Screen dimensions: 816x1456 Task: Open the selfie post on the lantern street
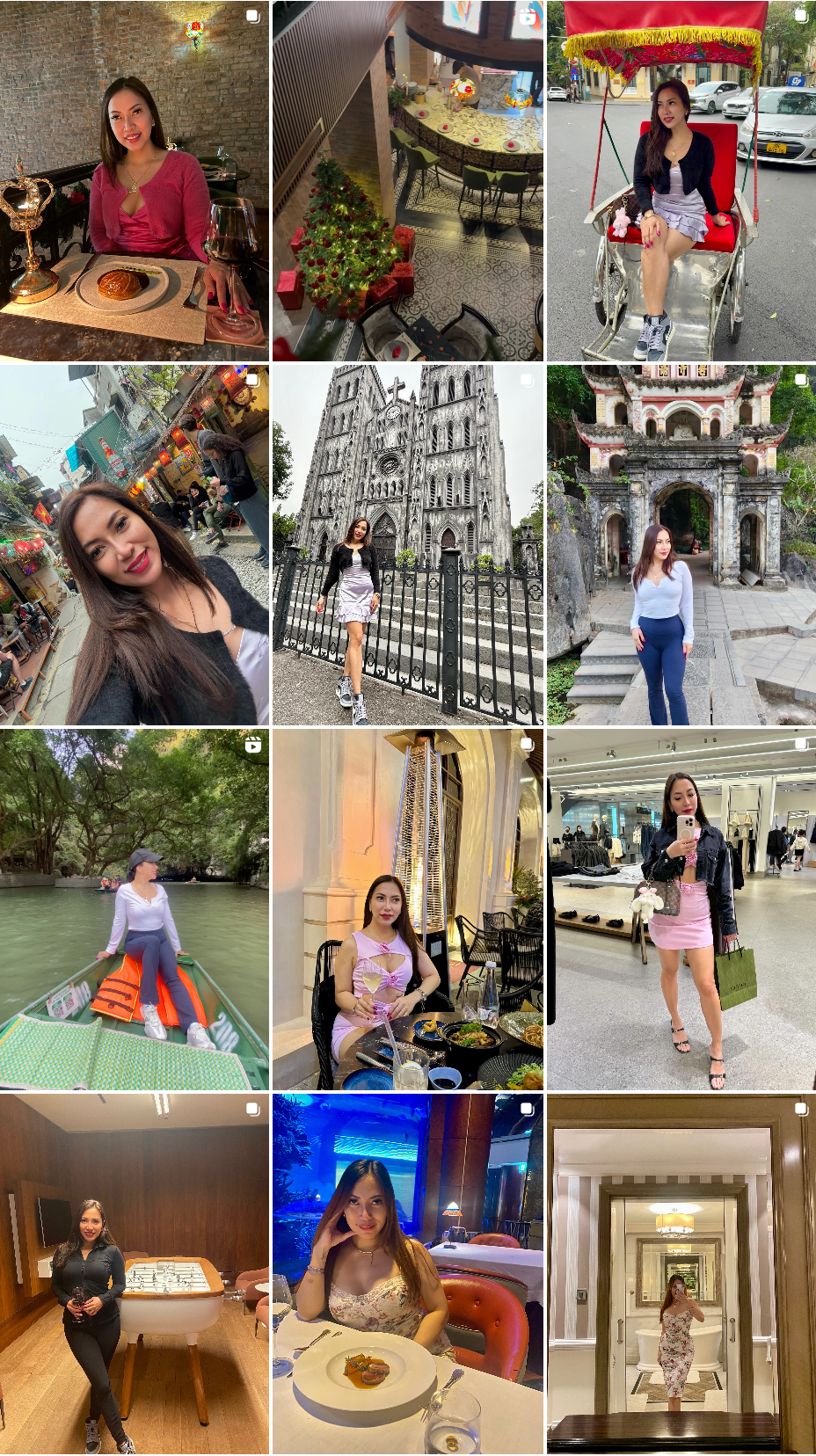(x=135, y=545)
